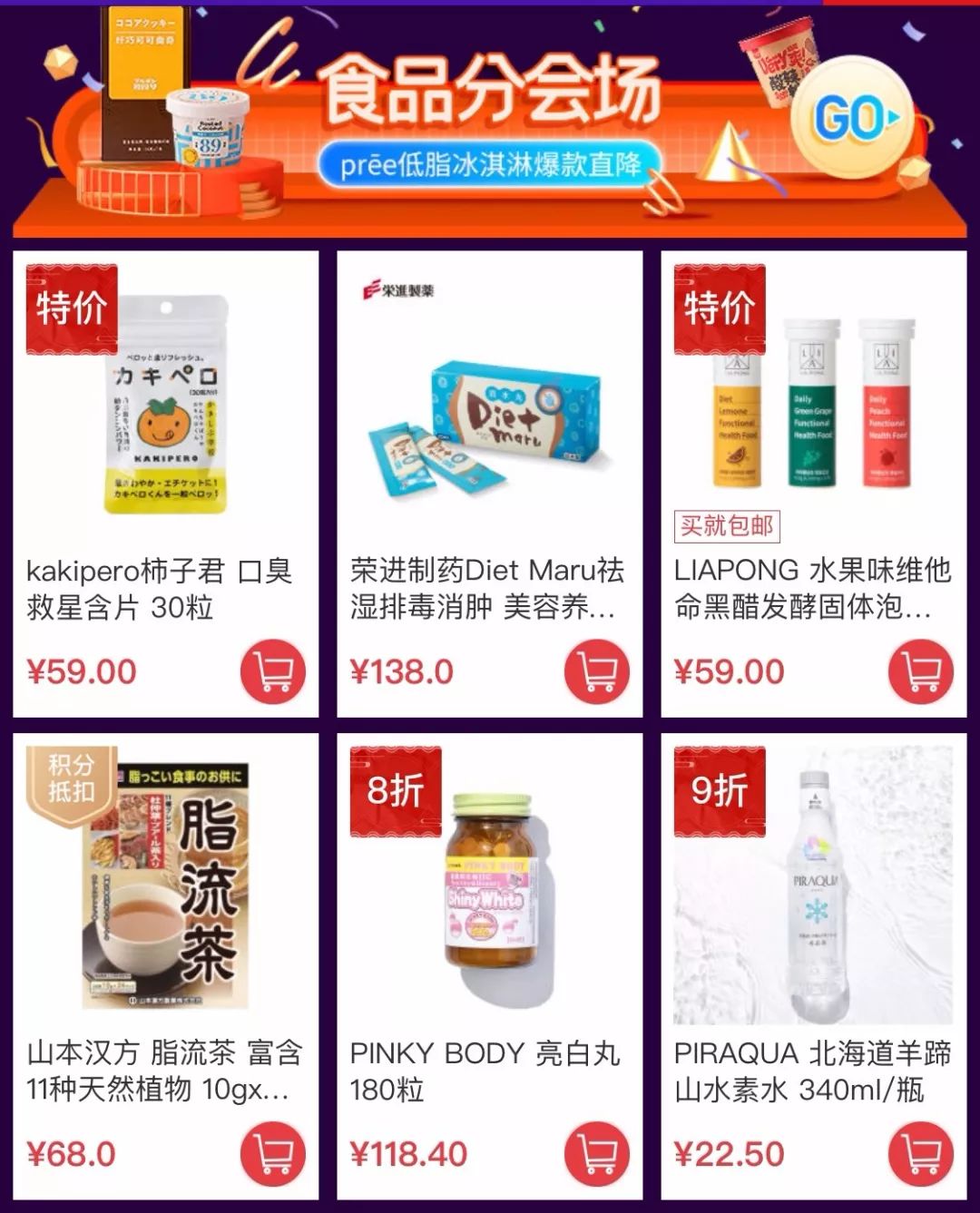Add 脂流茶 to shopping cart
The width and height of the screenshot is (980, 1213).
click(x=273, y=1154)
